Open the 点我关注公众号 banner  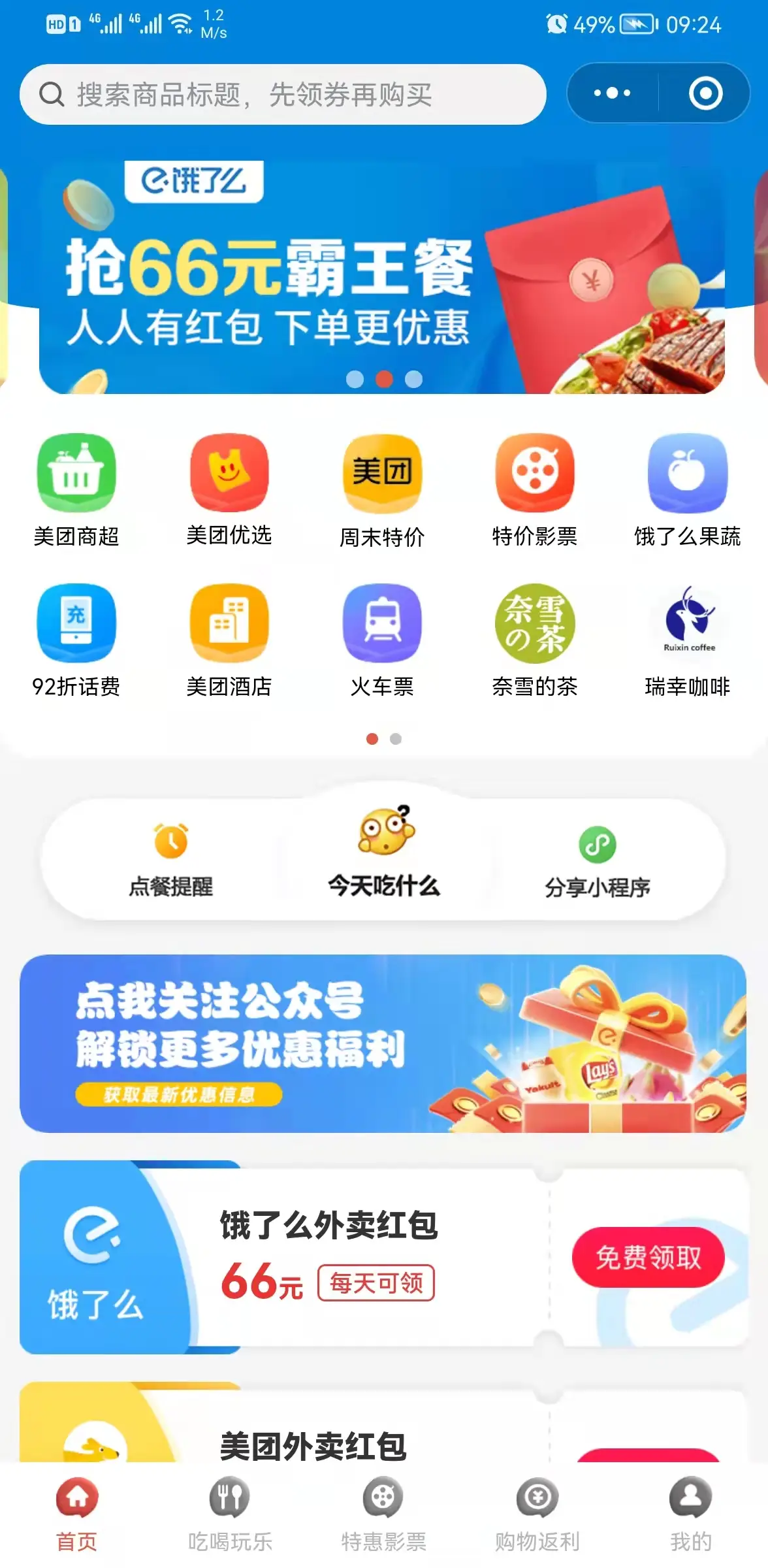383,1043
